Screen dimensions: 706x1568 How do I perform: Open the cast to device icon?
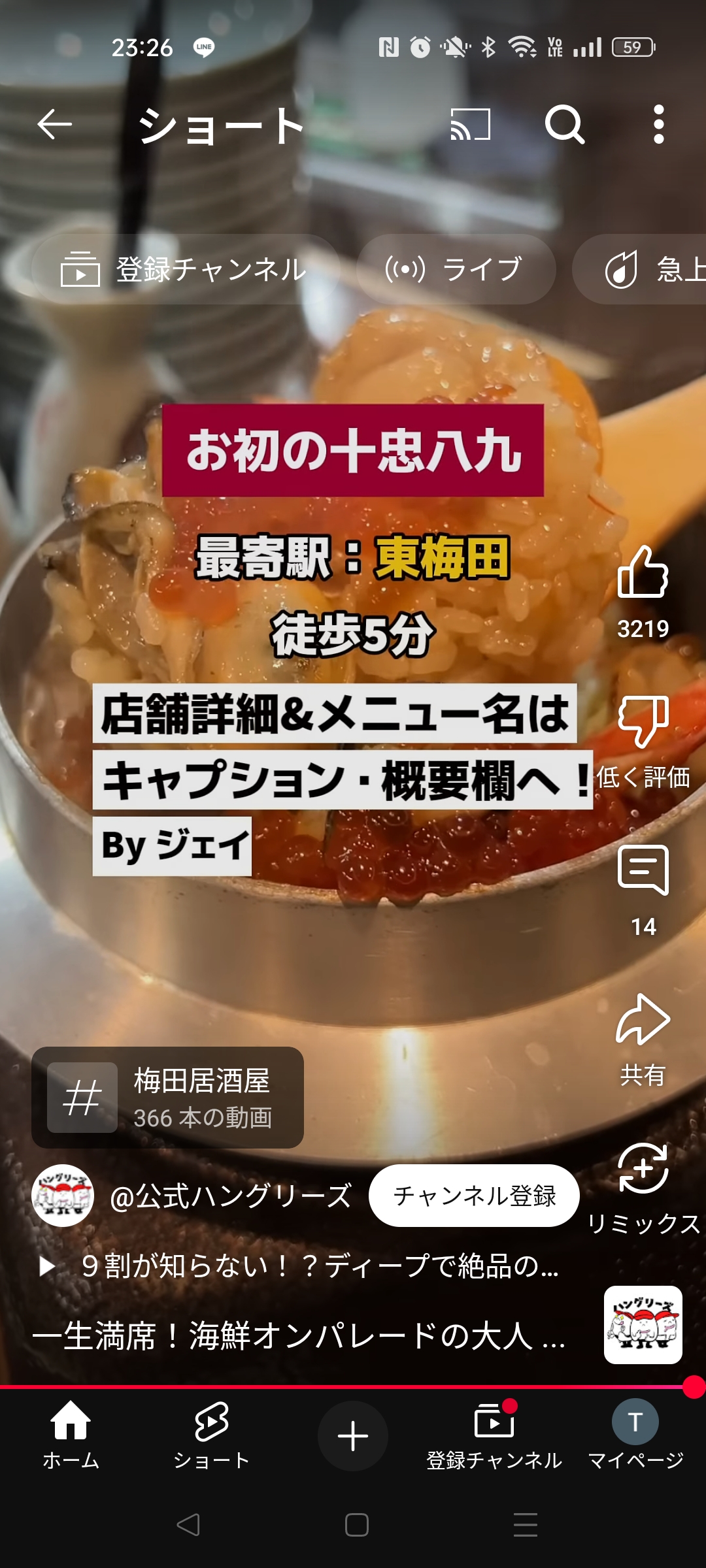470,124
